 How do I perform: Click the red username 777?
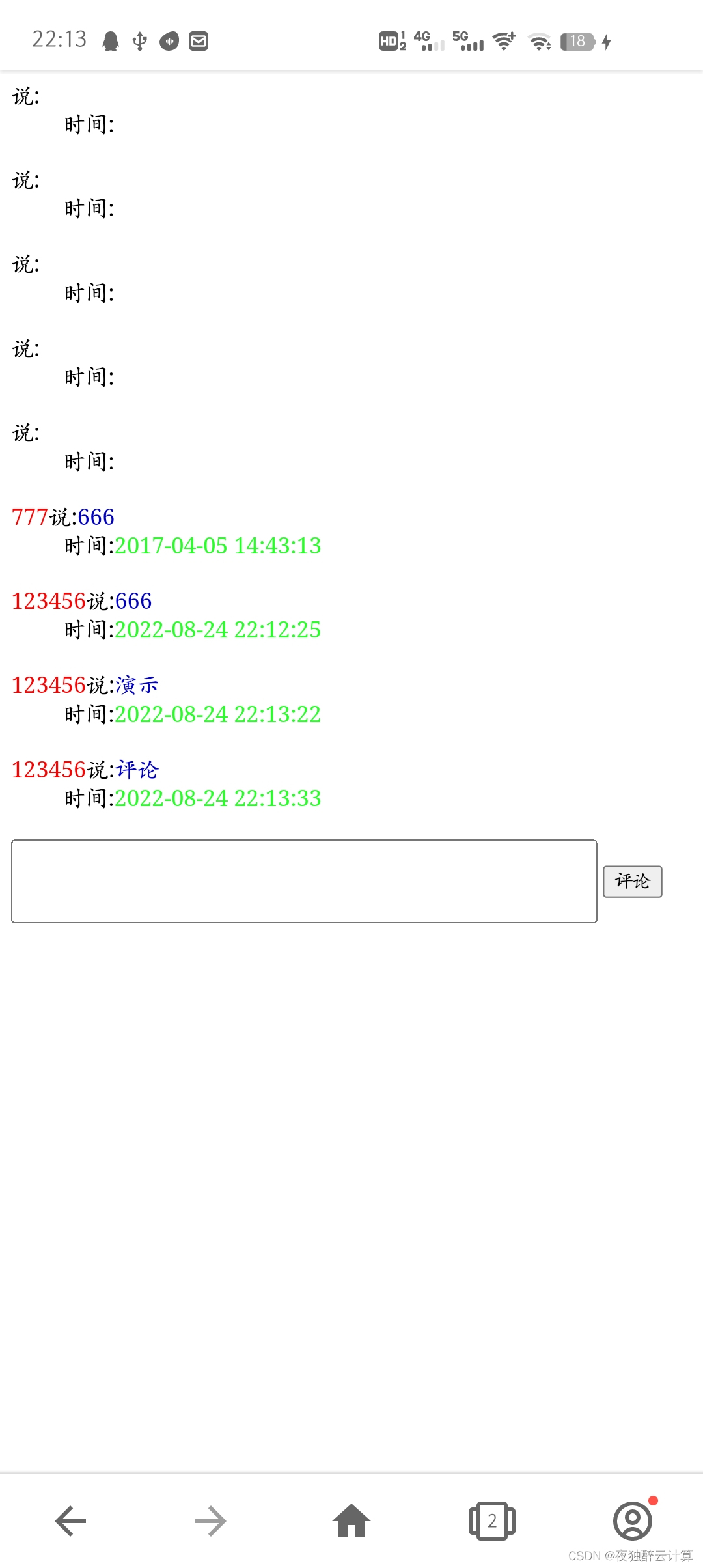point(31,517)
